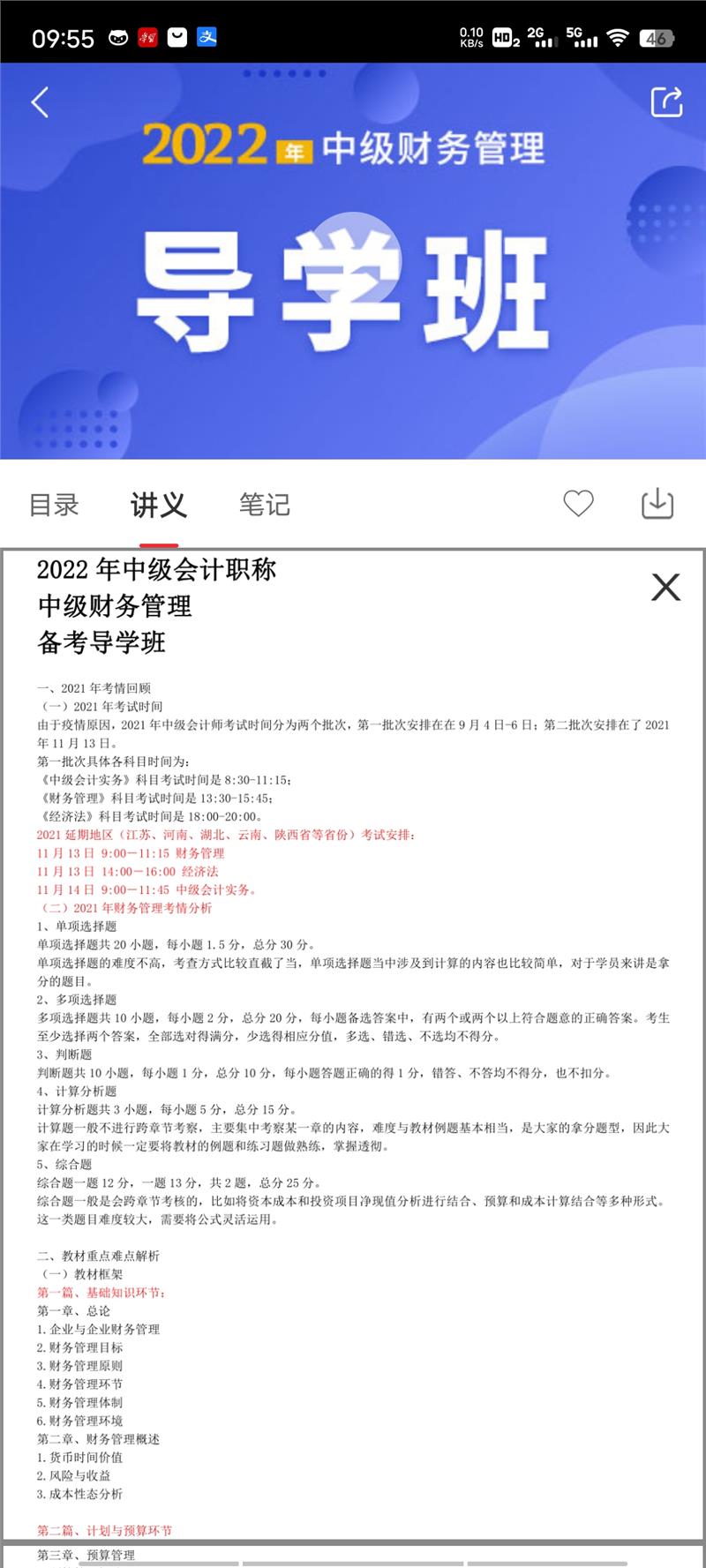Select the 讲义 tab
Viewport: 706px width, 1568px height.
[159, 505]
